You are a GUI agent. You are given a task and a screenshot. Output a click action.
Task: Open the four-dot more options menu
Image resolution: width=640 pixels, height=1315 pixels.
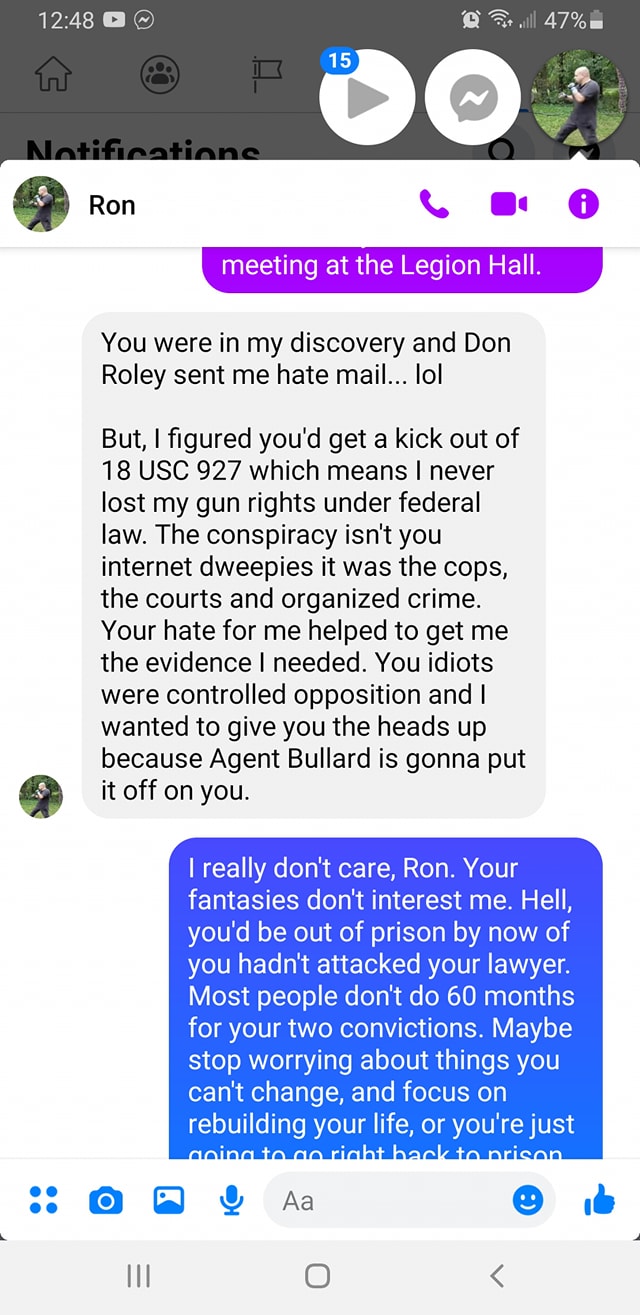[43, 1200]
